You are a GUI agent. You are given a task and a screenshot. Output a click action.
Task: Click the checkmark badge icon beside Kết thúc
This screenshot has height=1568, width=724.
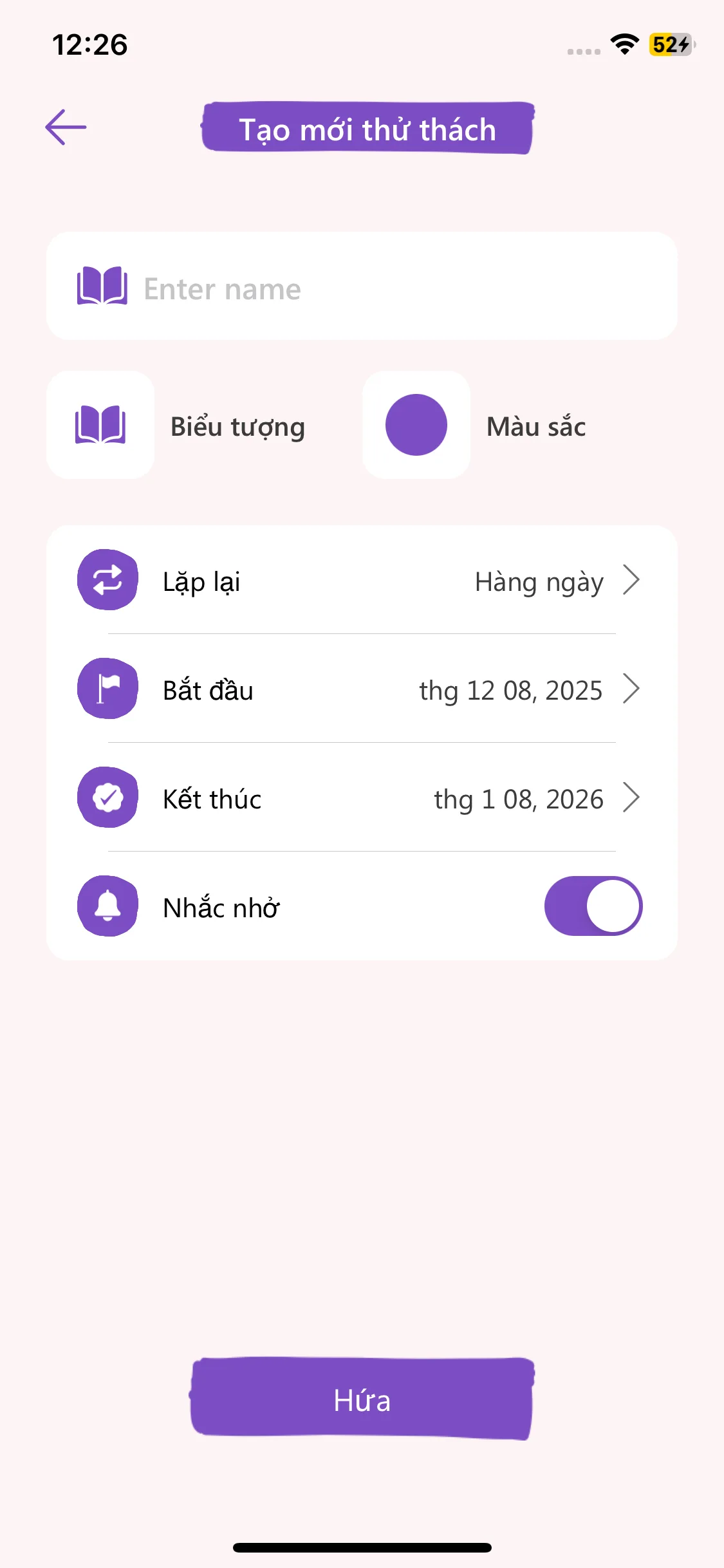pos(107,798)
